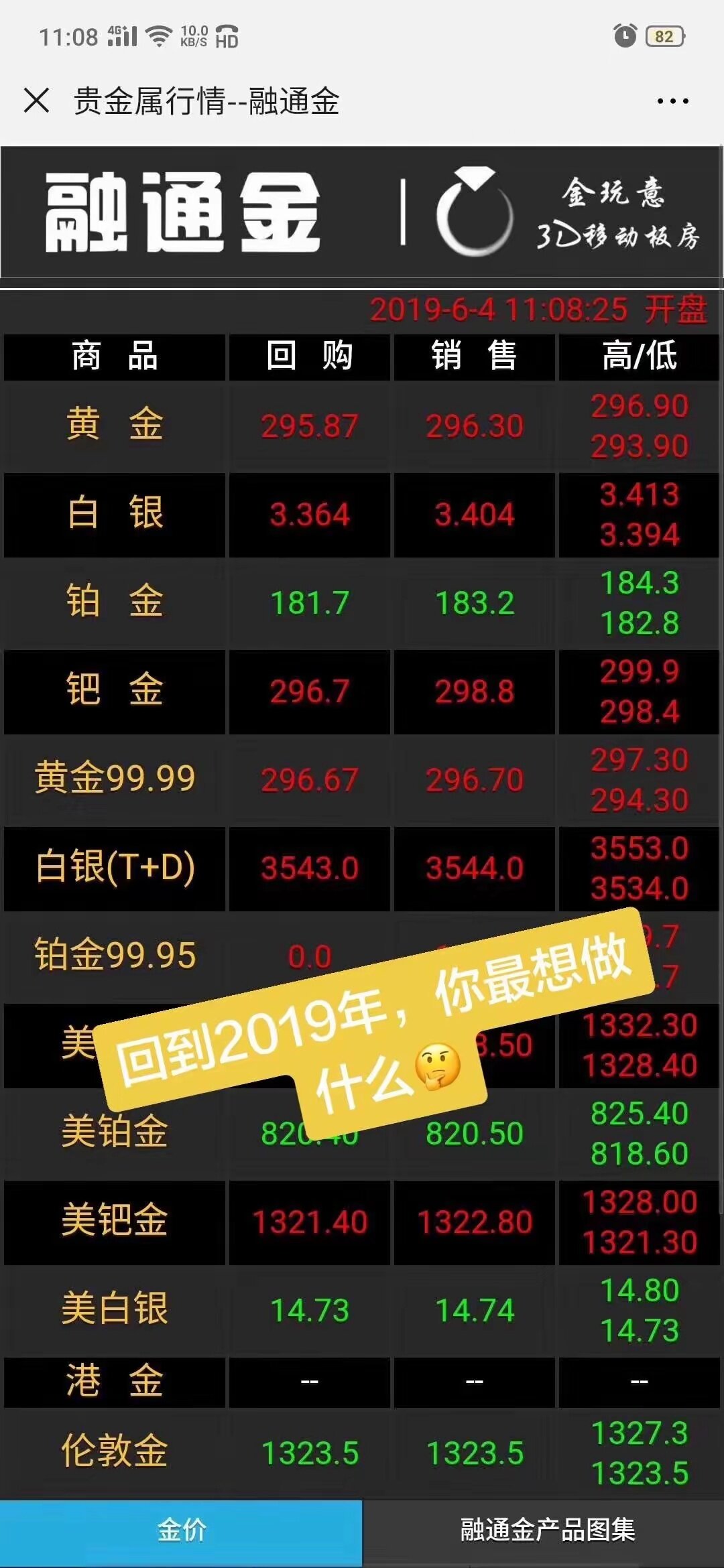
Task: Open the three-dot overflow menu
Action: 672,101
